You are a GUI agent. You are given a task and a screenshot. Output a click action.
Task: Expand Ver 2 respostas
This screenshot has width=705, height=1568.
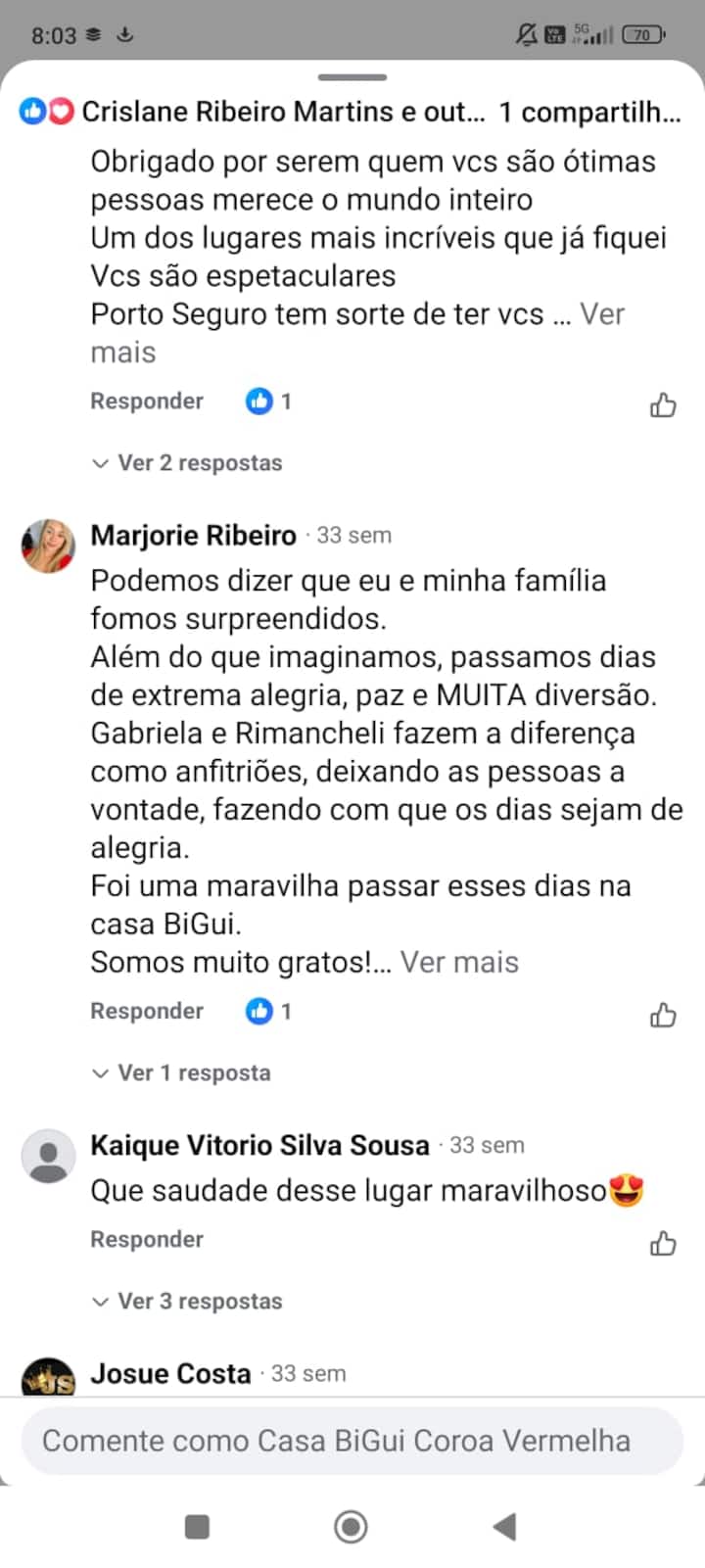pos(188,462)
